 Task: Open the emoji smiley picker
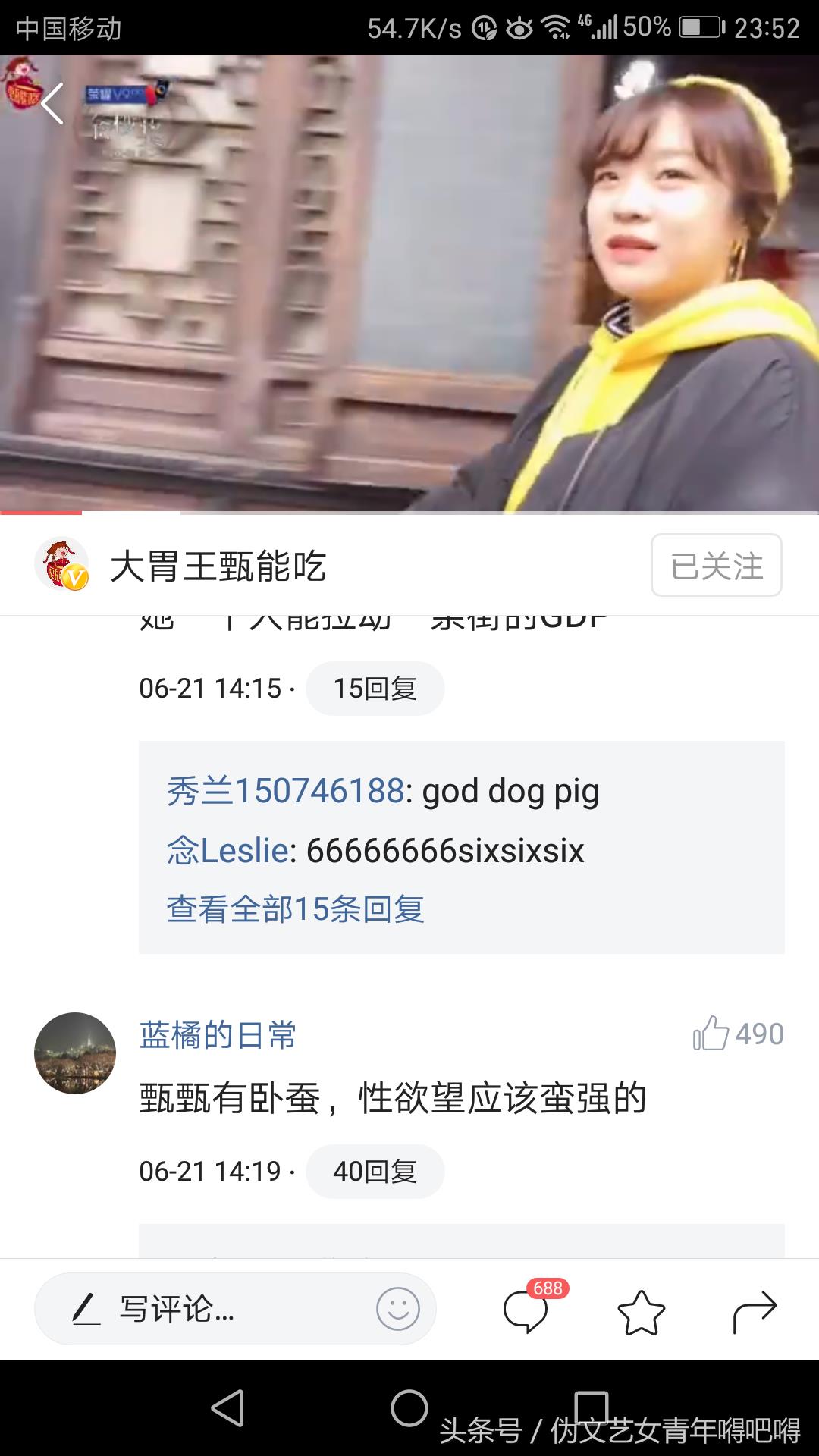tap(398, 1309)
